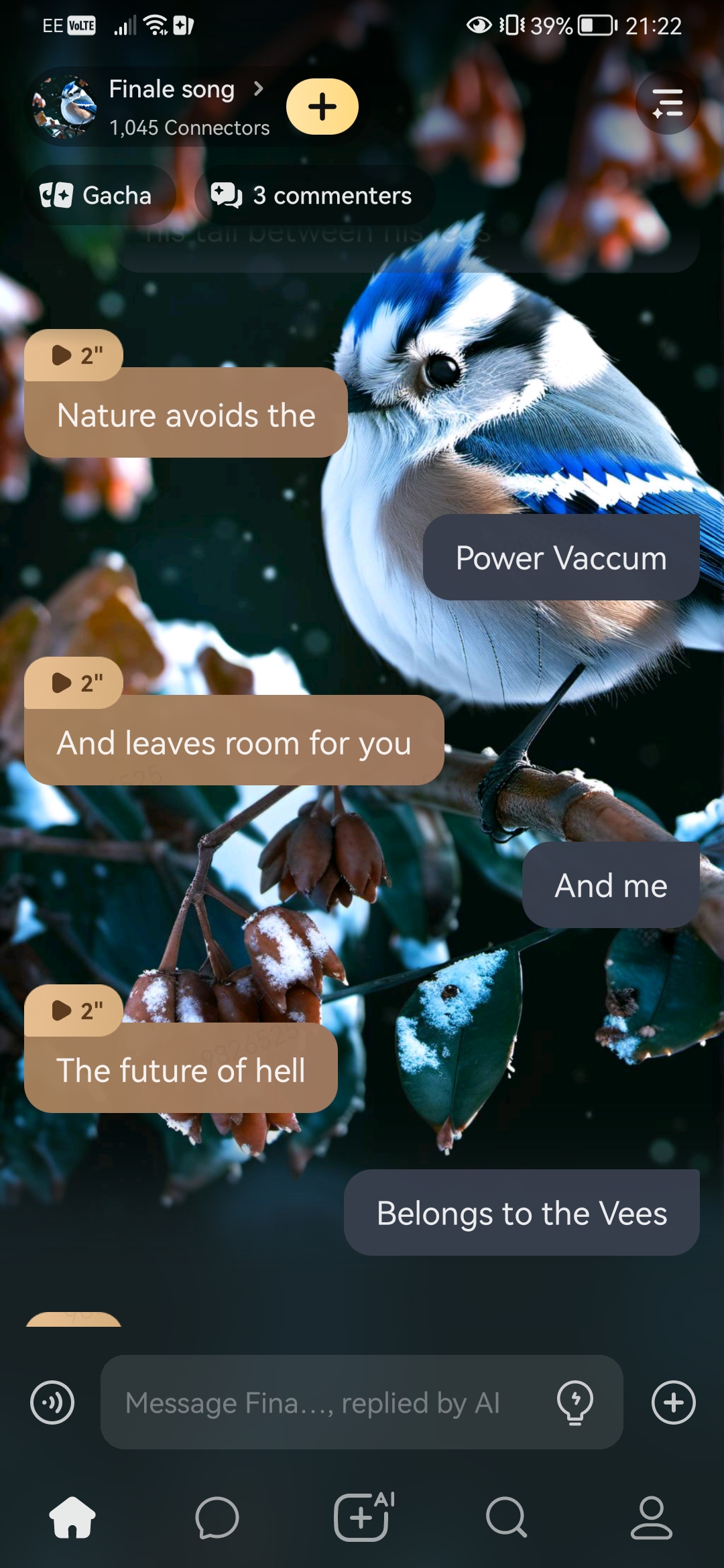
Task: Tap the yellow plus connect button
Action: (x=322, y=107)
